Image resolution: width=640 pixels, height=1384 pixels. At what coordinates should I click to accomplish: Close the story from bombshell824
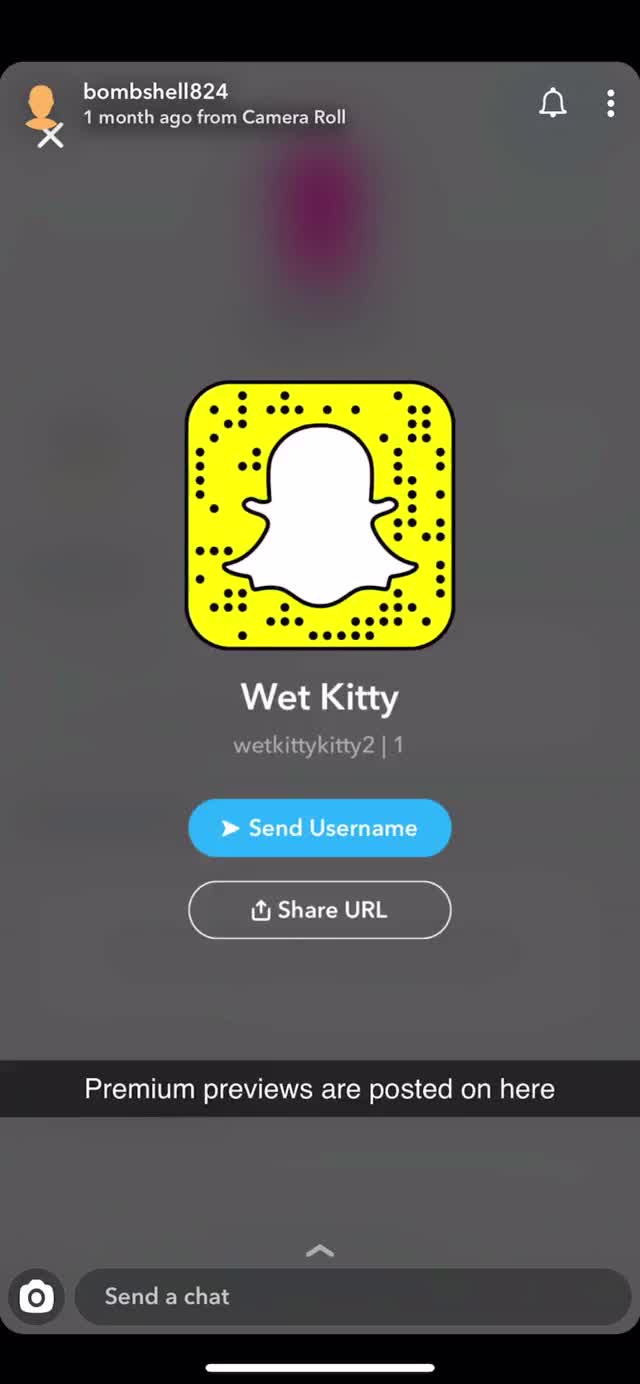point(50,136)
